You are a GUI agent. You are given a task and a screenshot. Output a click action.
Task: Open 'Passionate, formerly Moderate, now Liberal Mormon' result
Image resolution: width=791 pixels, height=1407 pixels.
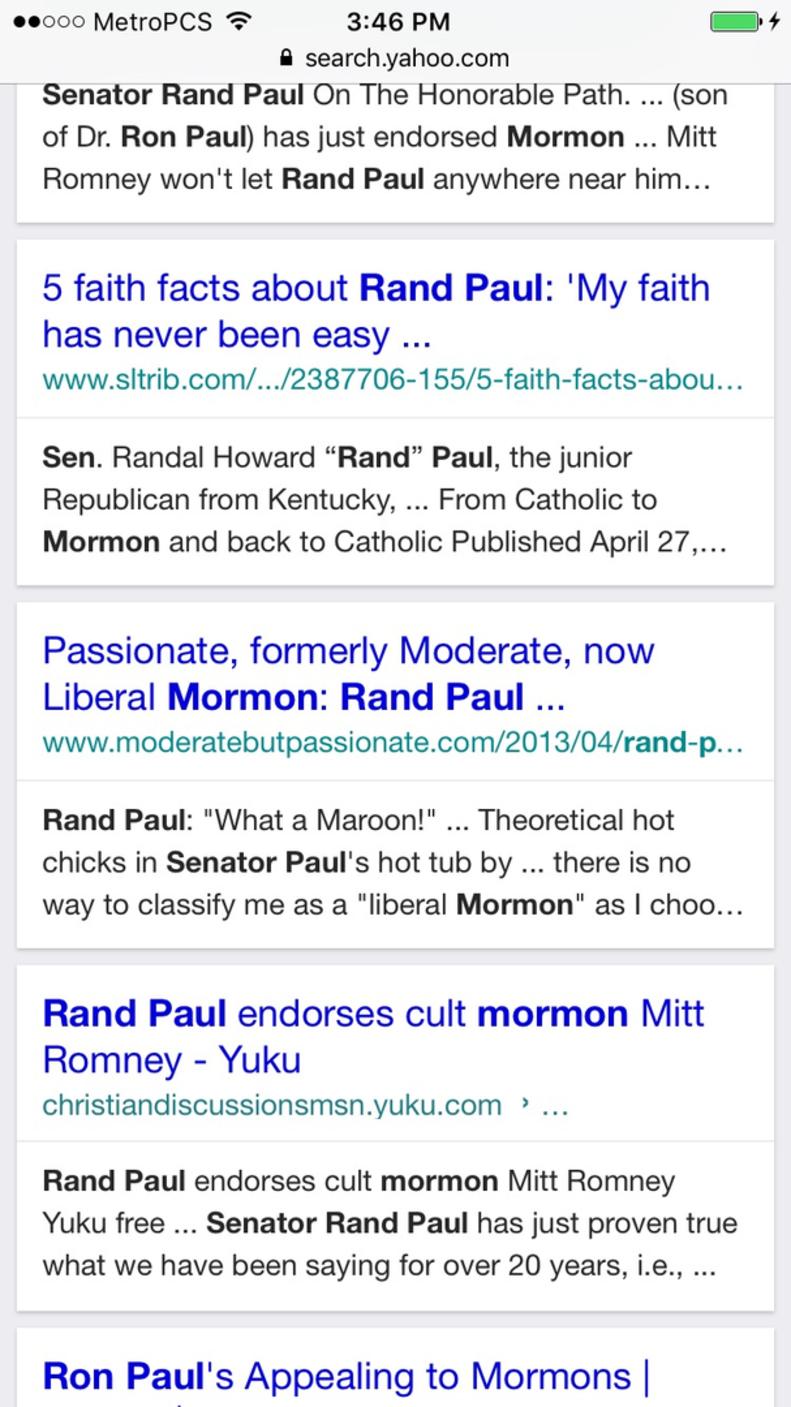pyautogui.click(x=348, y=673)
